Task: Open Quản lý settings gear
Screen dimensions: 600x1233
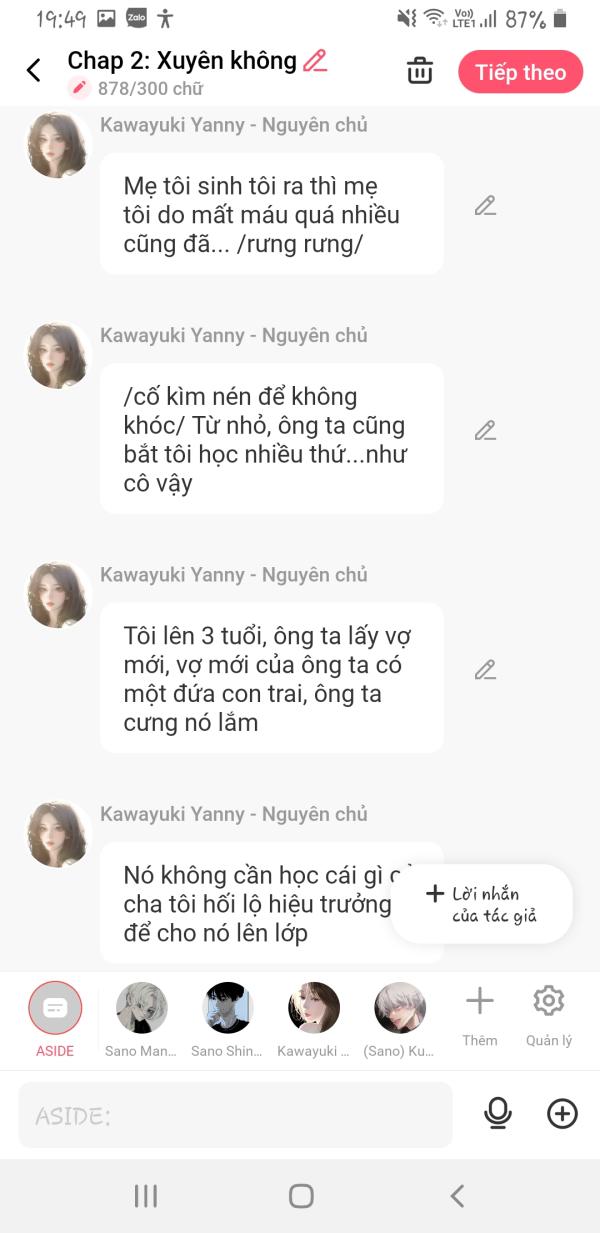Action: (x=549, y=1016)
